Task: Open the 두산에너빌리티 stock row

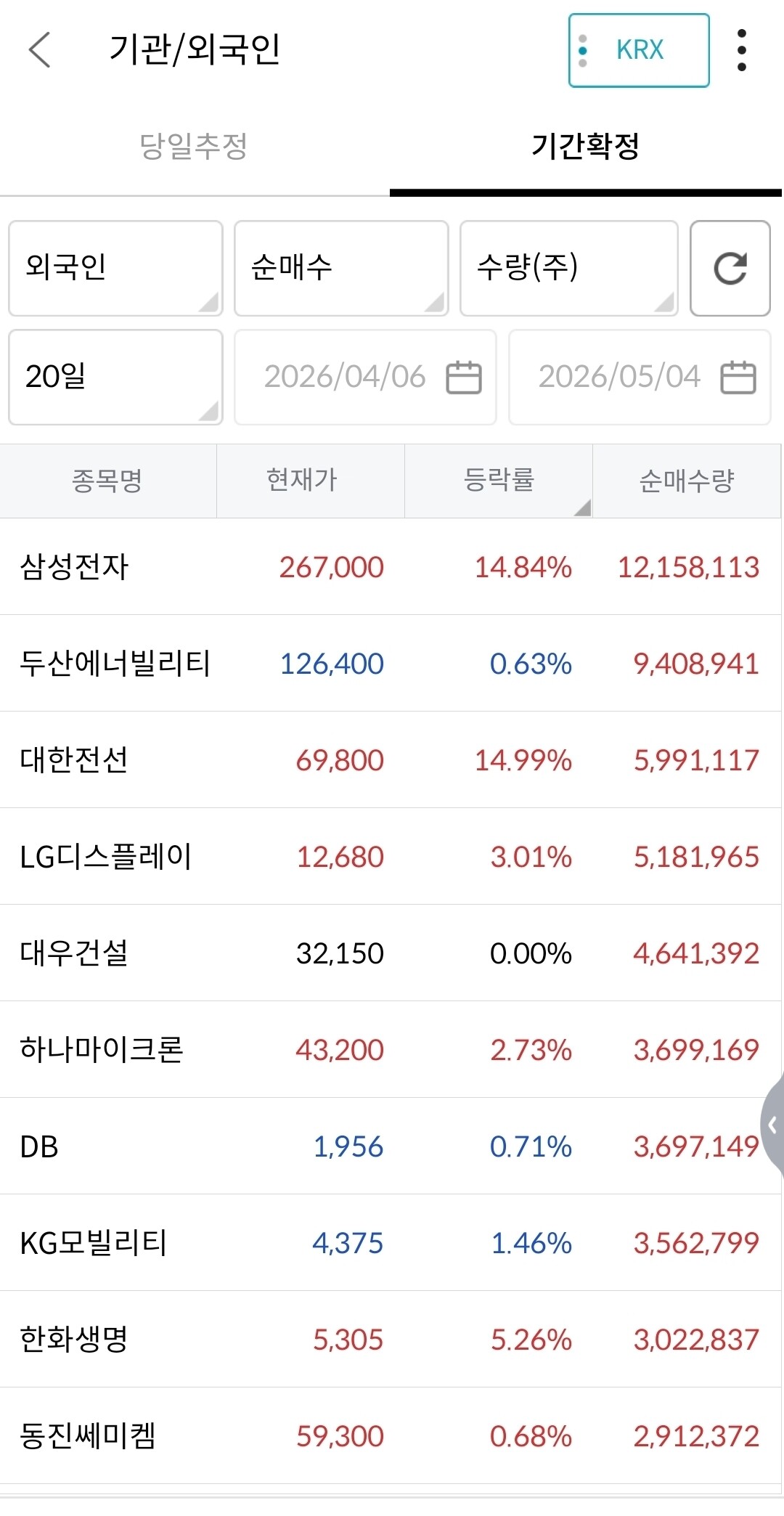Action: click(391, 663)
